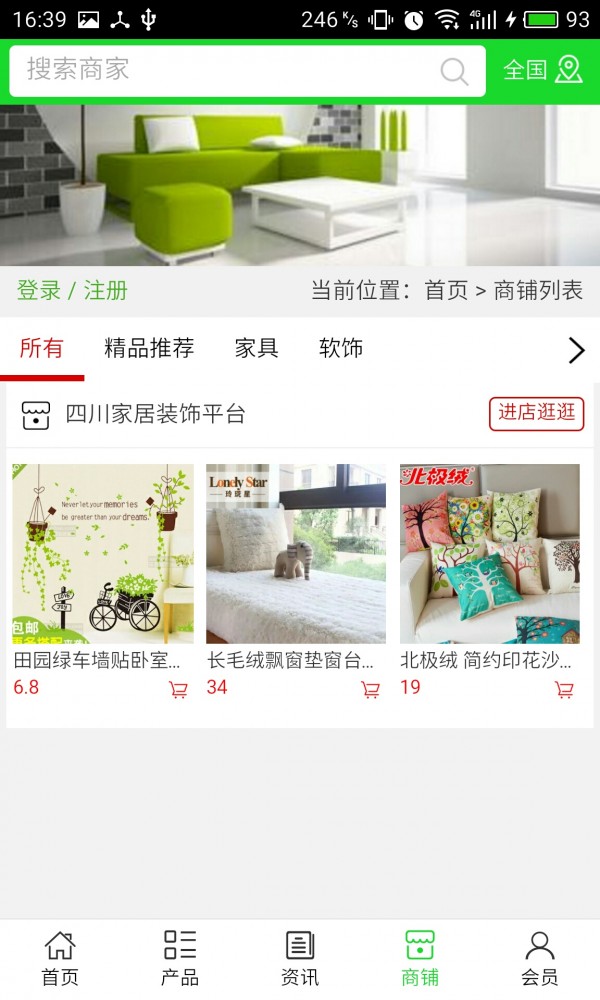
Task: Add the 34 window cushion to cart
Action: tap(370, 689)
